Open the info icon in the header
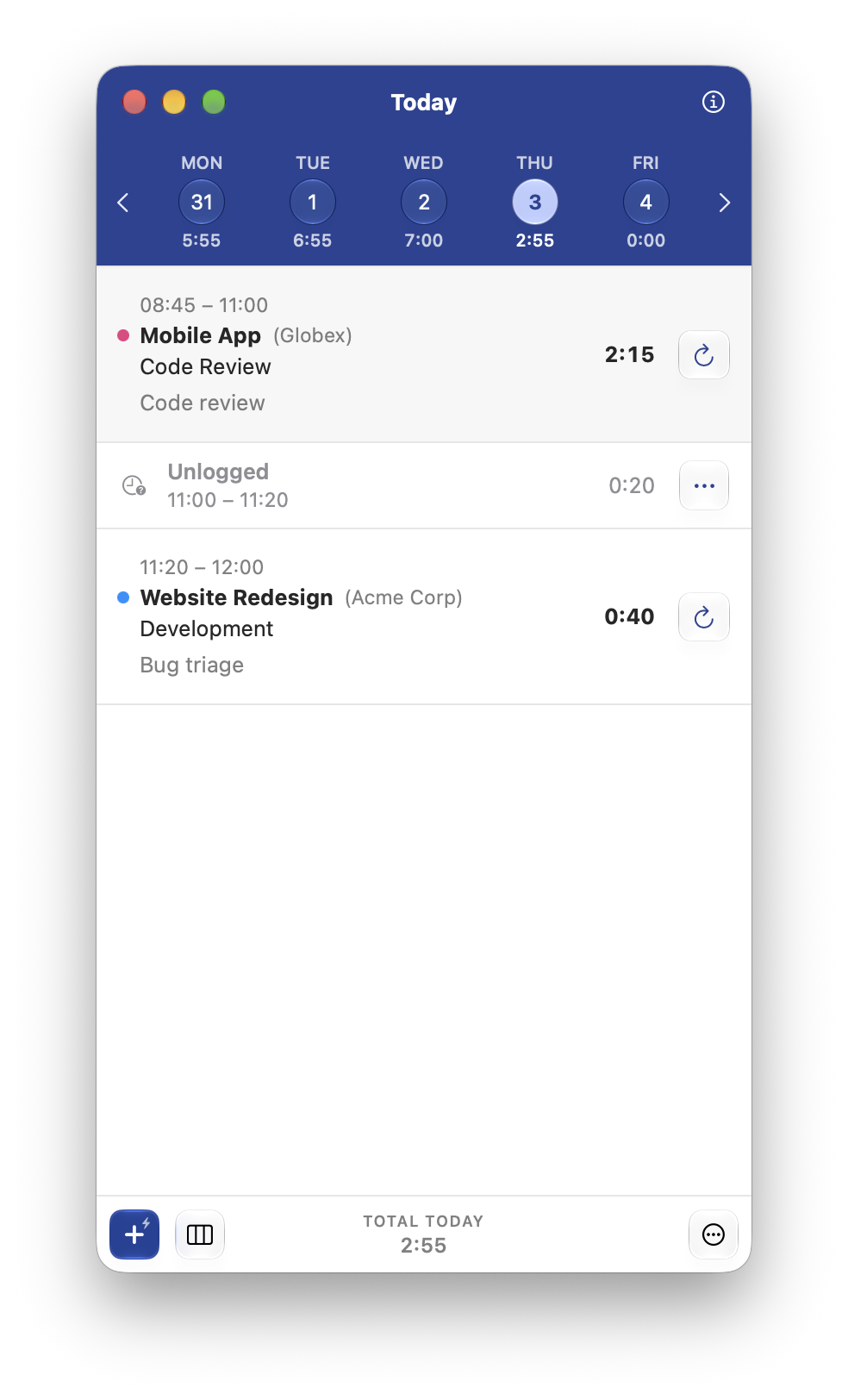This screenshot has height=1400, width=848. tap(713, 102)
